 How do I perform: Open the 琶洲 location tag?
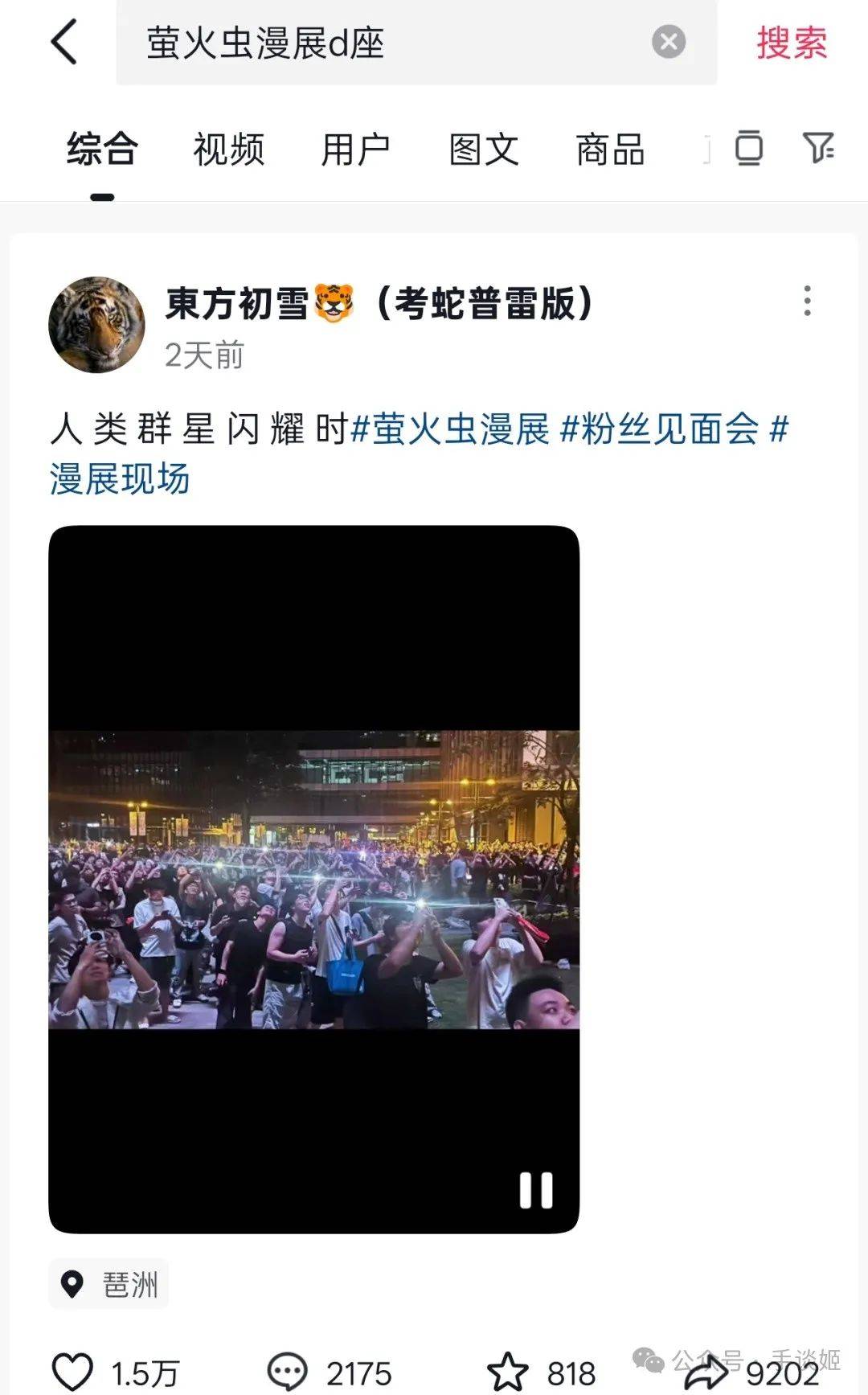click(109, 1284)
